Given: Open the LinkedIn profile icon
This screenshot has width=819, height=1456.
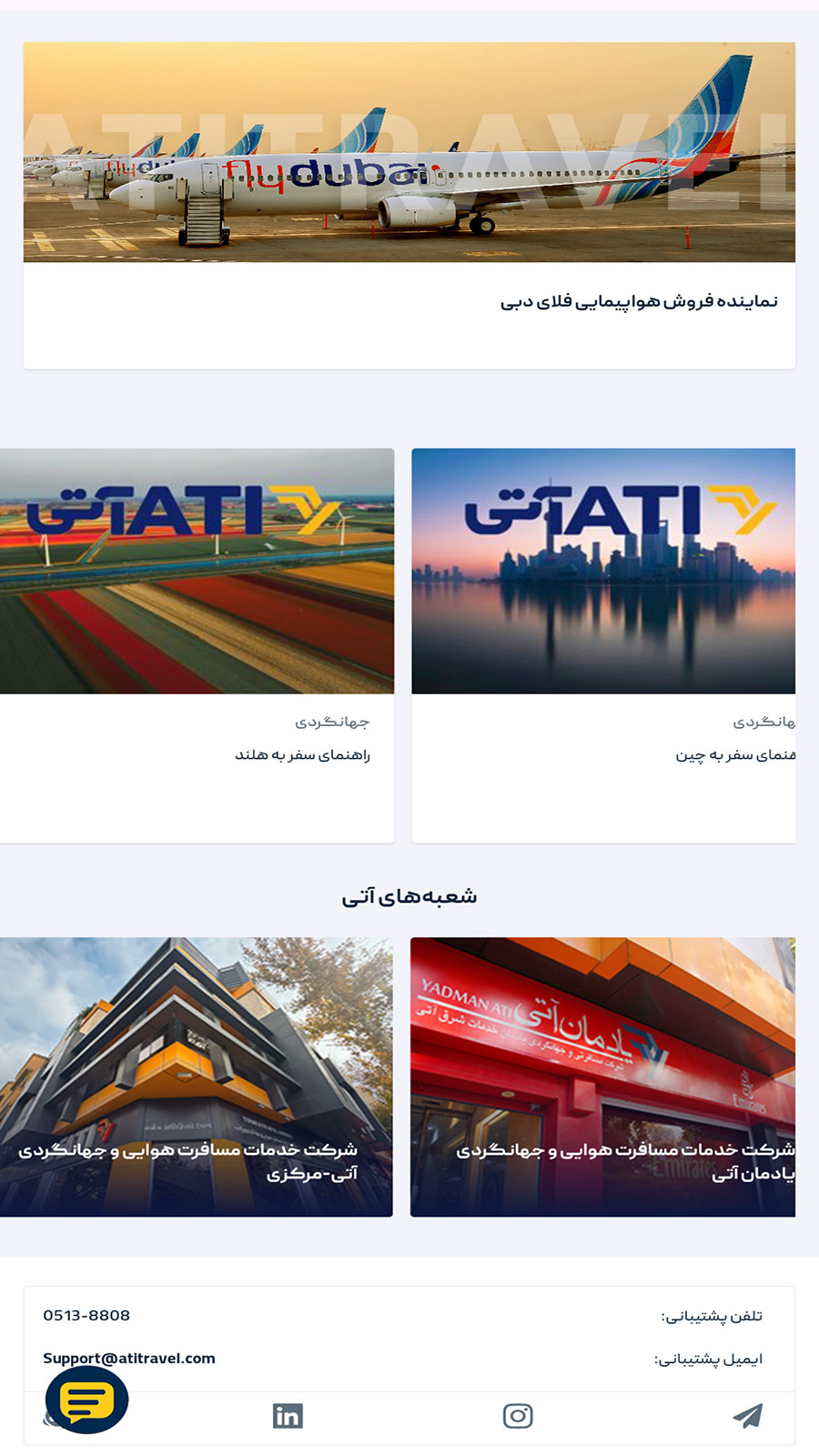Looking at the screenshot, I should tap(288, 1416).
